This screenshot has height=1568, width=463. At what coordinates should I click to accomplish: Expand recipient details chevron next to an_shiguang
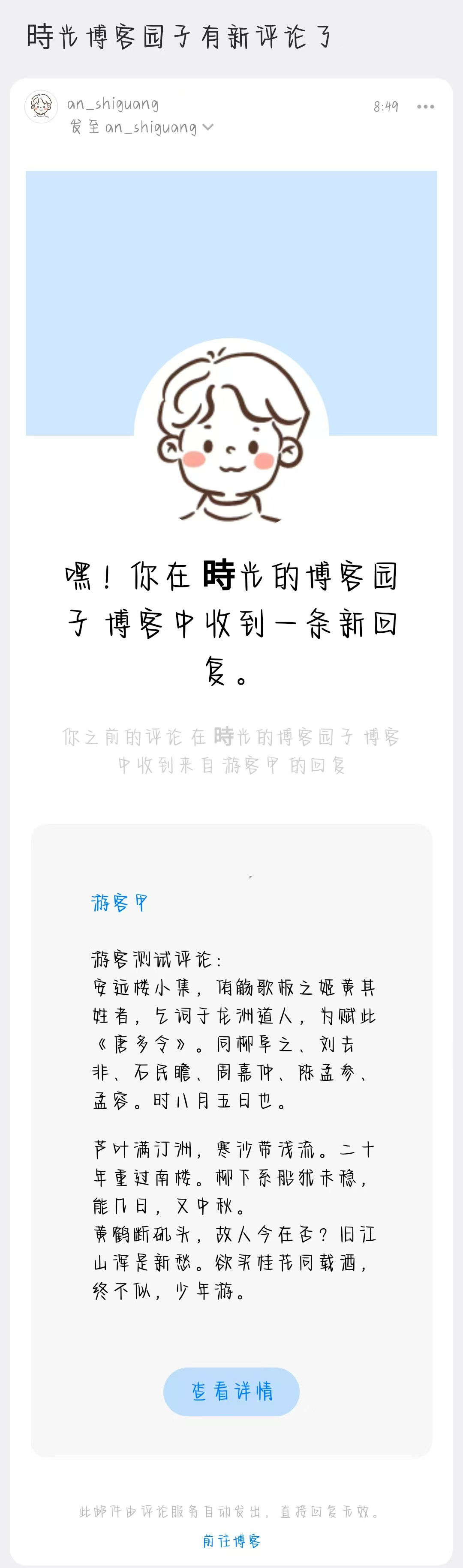[x=208, y=127]
